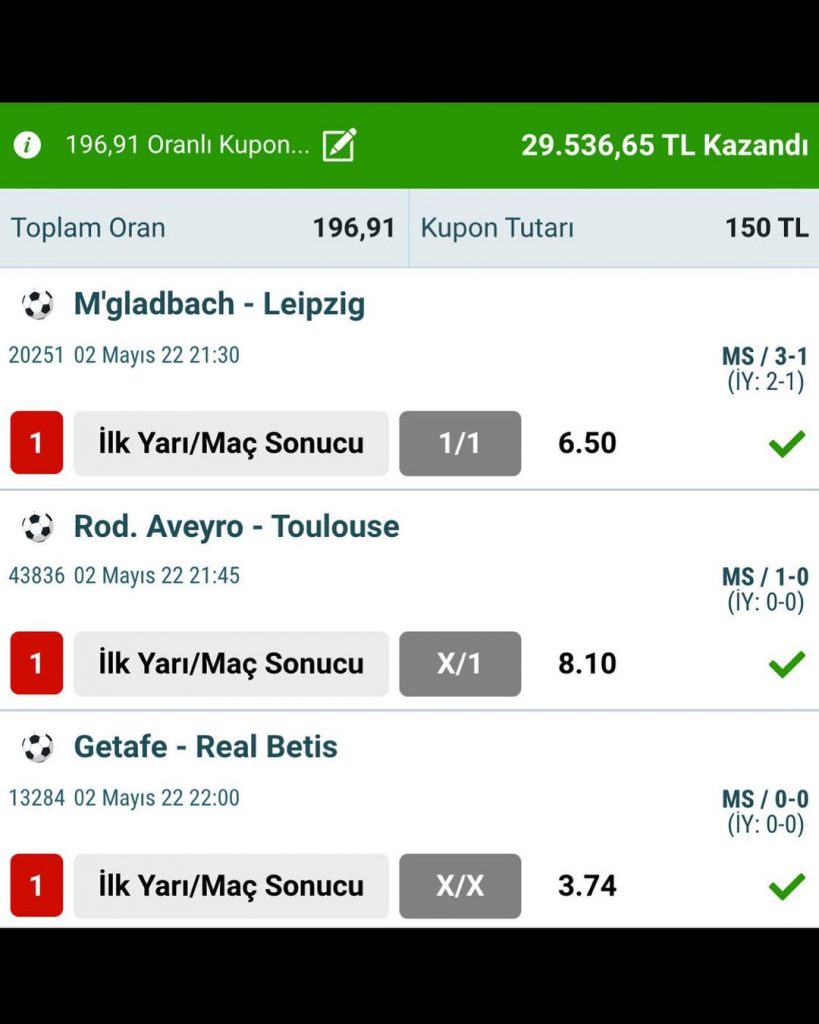Screen dimensions: 819x1024
Task: Open the M'gladbach - Leipzig match
Action: (219, 304)
